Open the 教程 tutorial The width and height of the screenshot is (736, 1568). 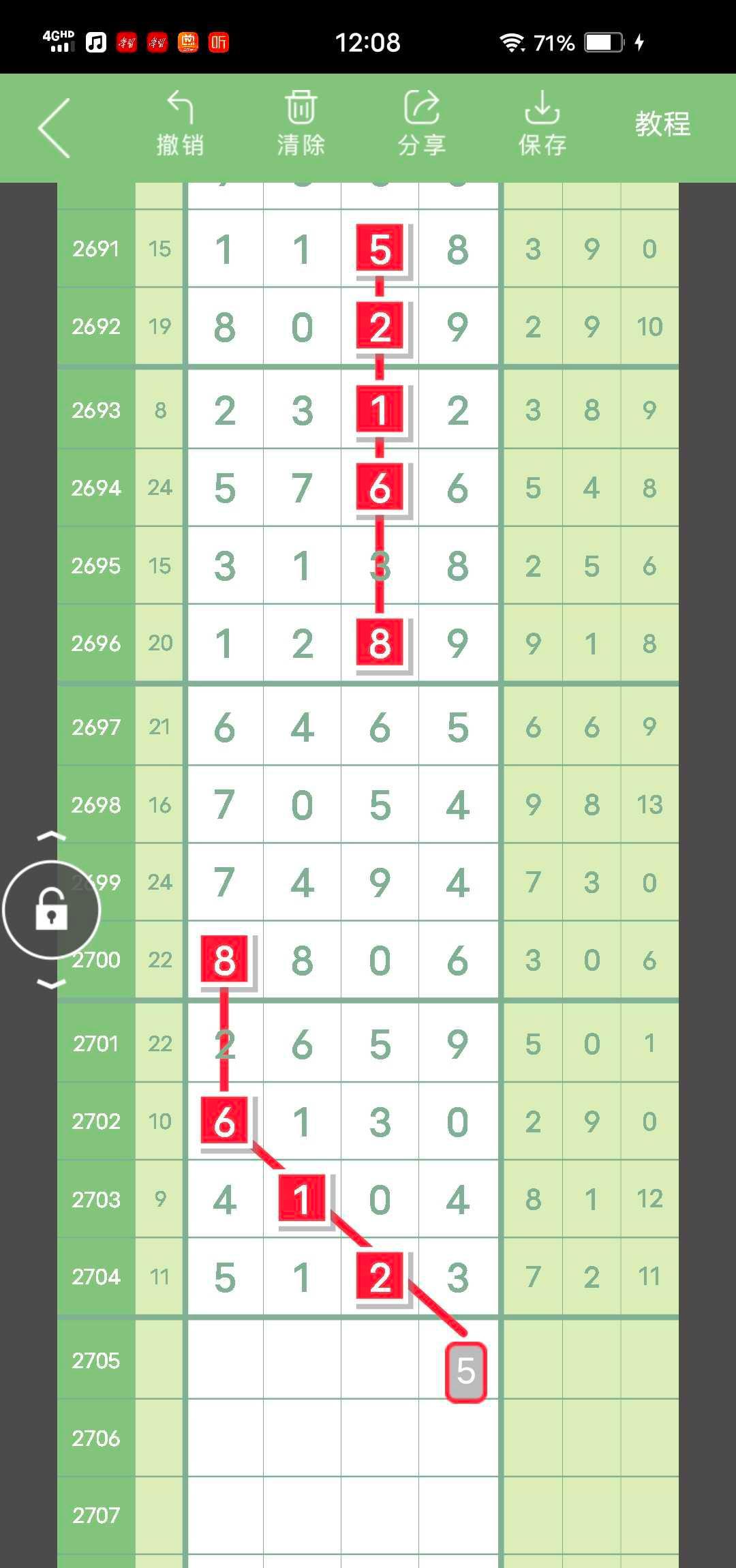click(662, 124)
